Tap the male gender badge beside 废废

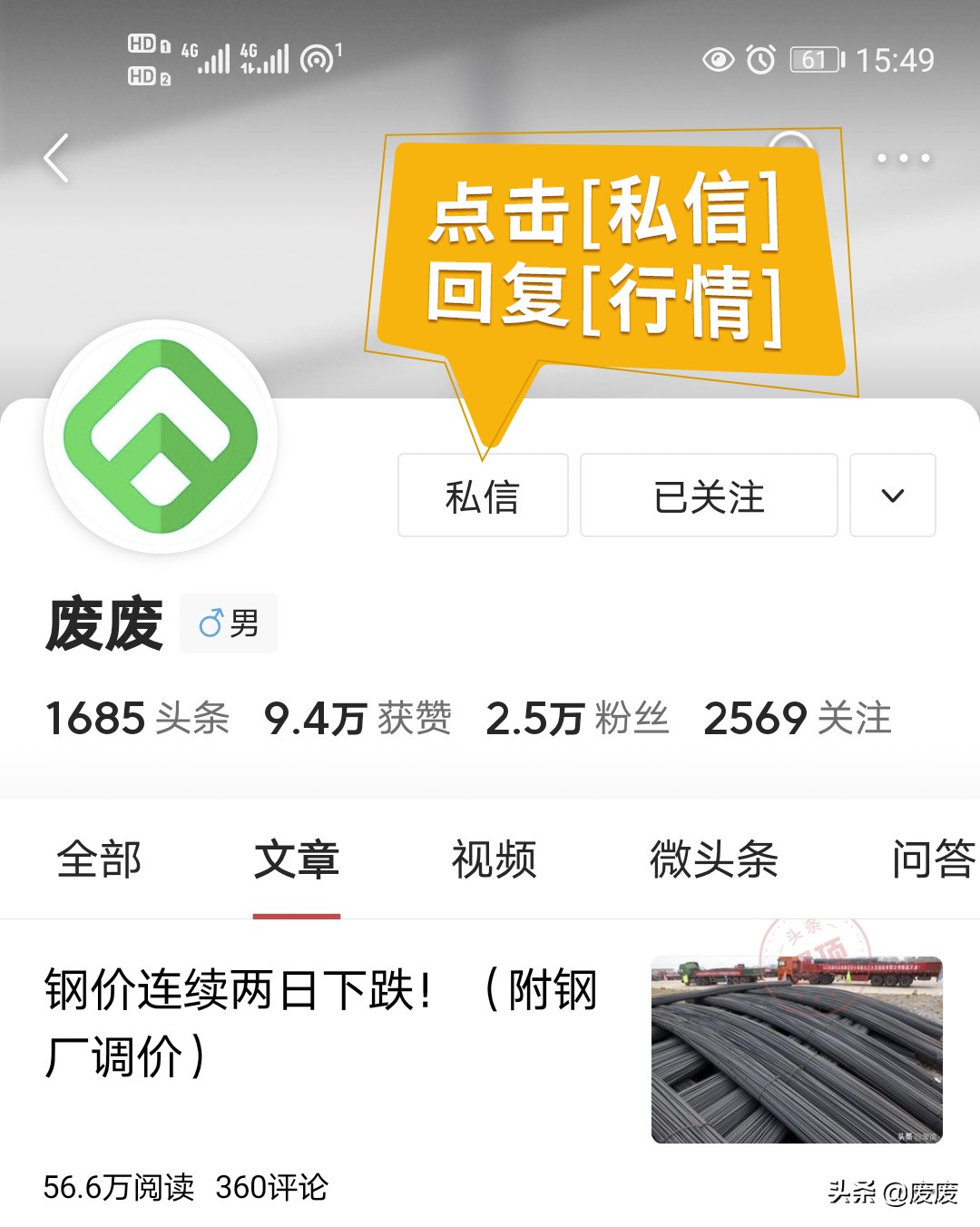pyautogui.click(x=228, y=623)
